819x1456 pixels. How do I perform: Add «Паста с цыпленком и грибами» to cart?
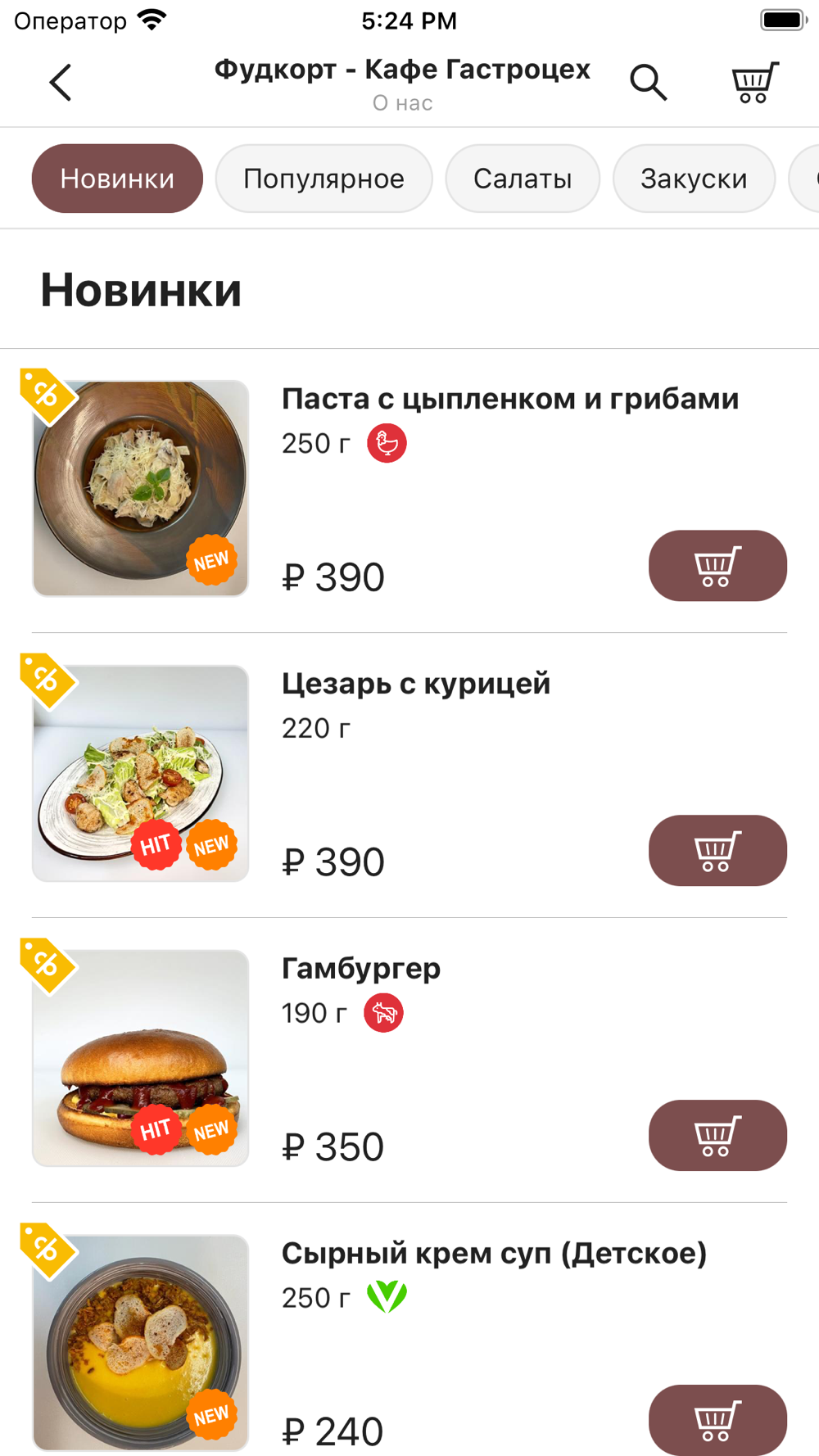717,566
